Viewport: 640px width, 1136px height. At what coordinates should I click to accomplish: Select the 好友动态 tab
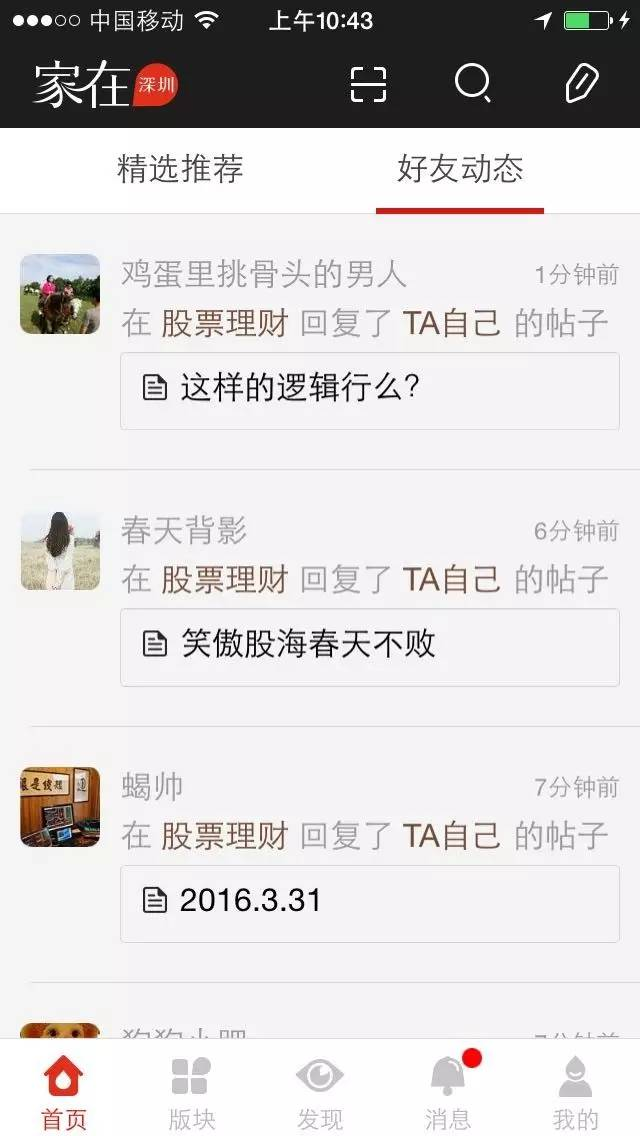[x=460, y=169]
